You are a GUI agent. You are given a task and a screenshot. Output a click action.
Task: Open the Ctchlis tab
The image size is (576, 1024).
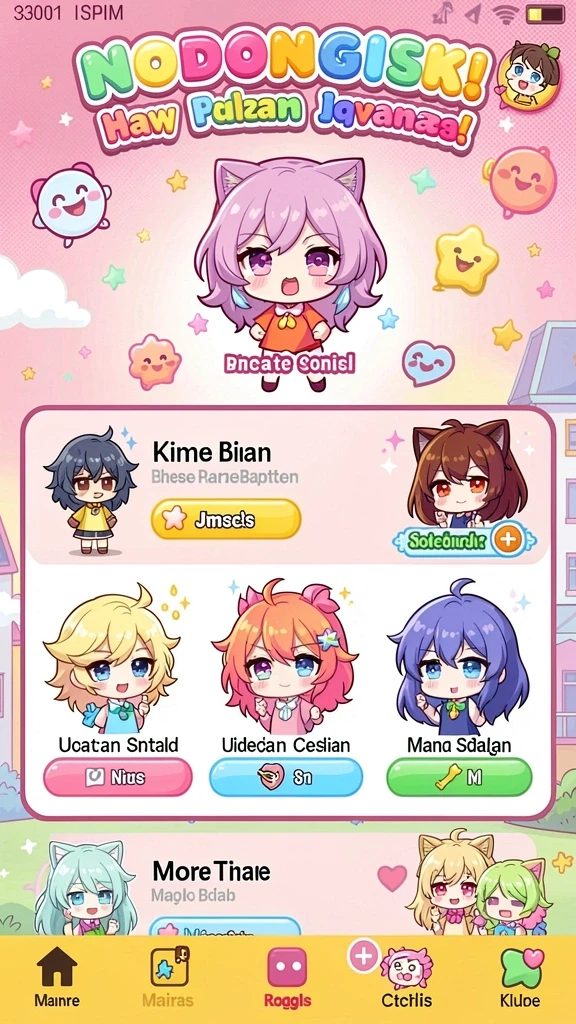[x=406, y=977]
